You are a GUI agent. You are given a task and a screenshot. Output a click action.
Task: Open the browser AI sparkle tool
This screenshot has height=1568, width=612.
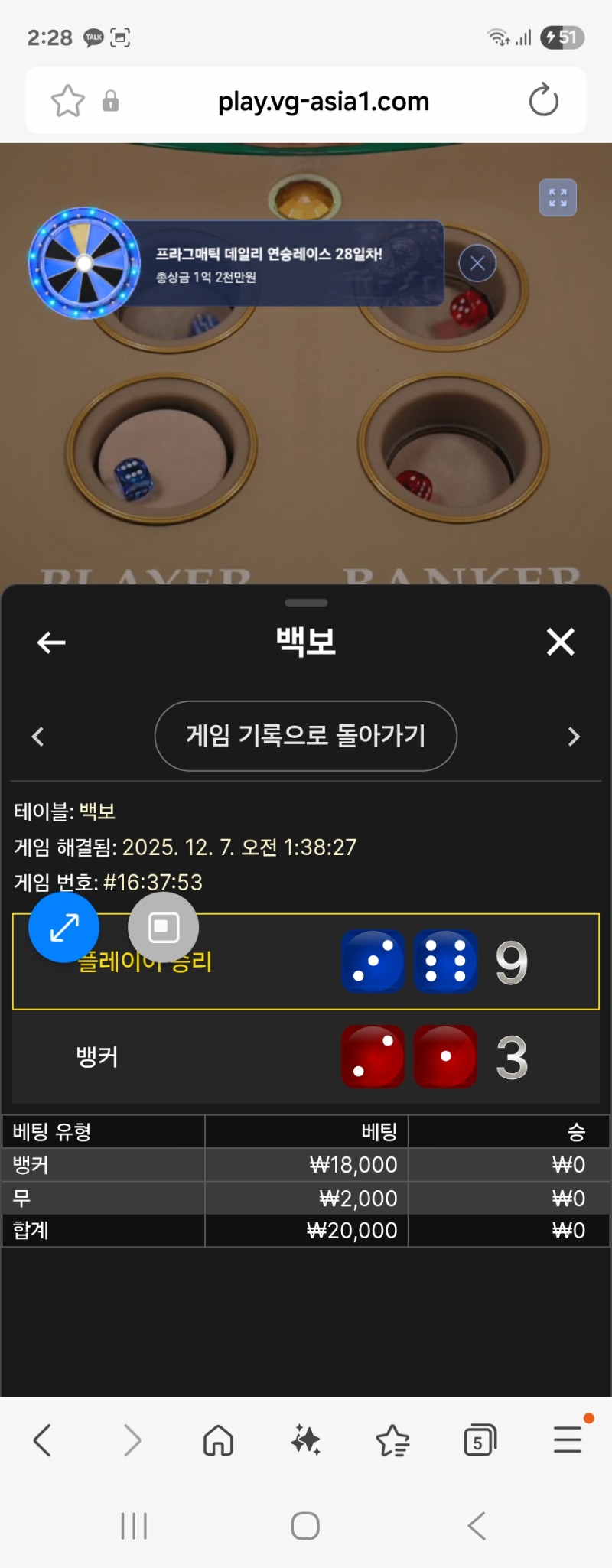[x=306, y=1440]
